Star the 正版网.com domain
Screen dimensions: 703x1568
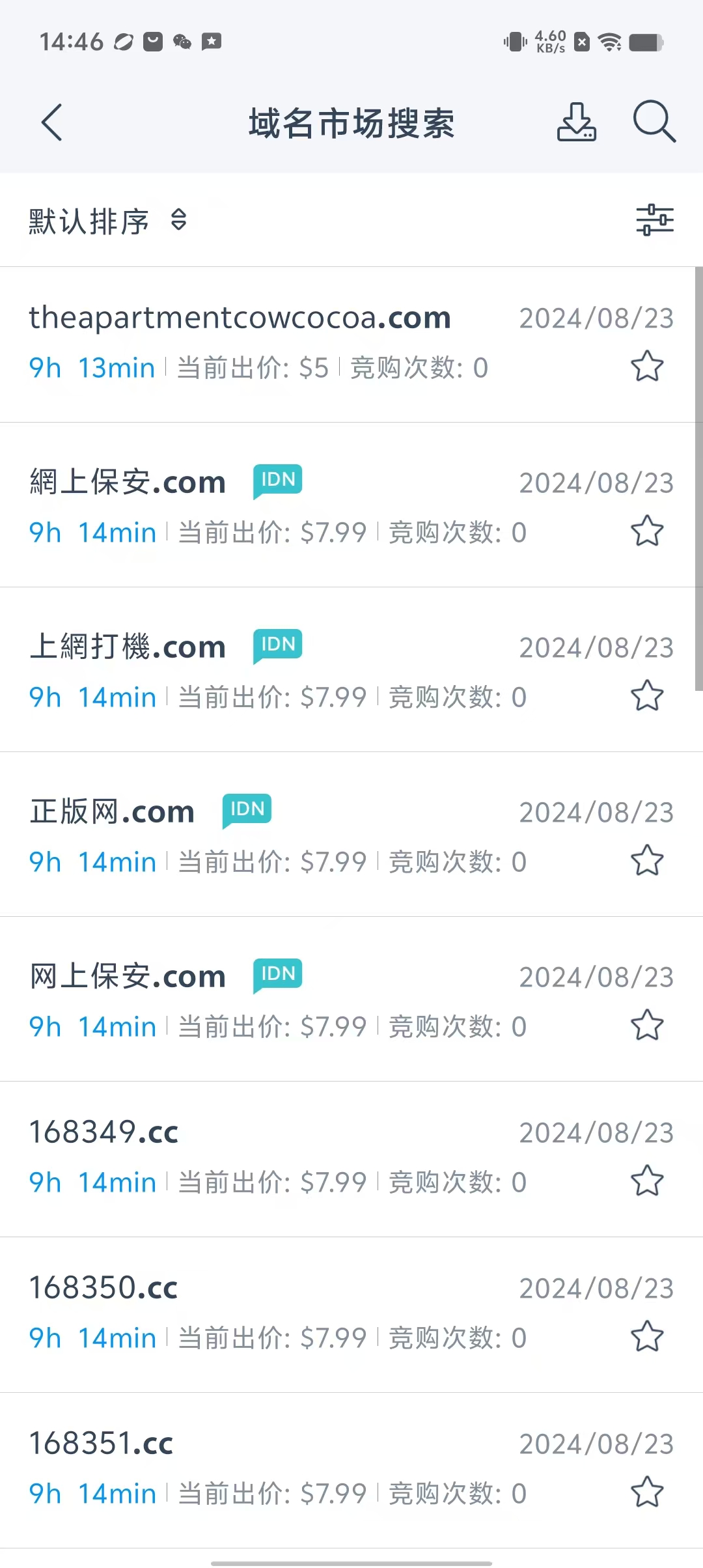(x=647, y=861)
